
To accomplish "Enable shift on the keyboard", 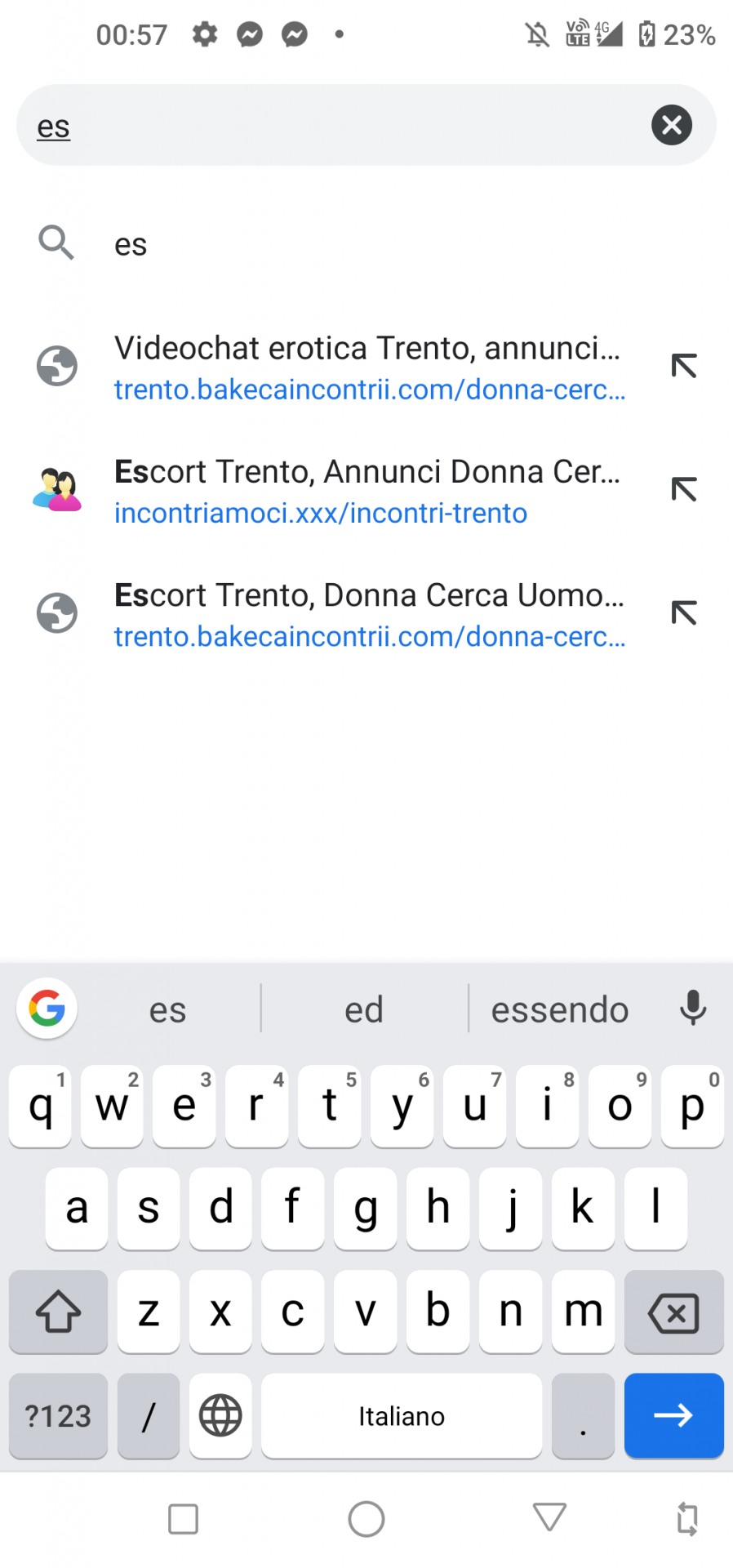I will pyautogui.click(x=58, y=1312).
